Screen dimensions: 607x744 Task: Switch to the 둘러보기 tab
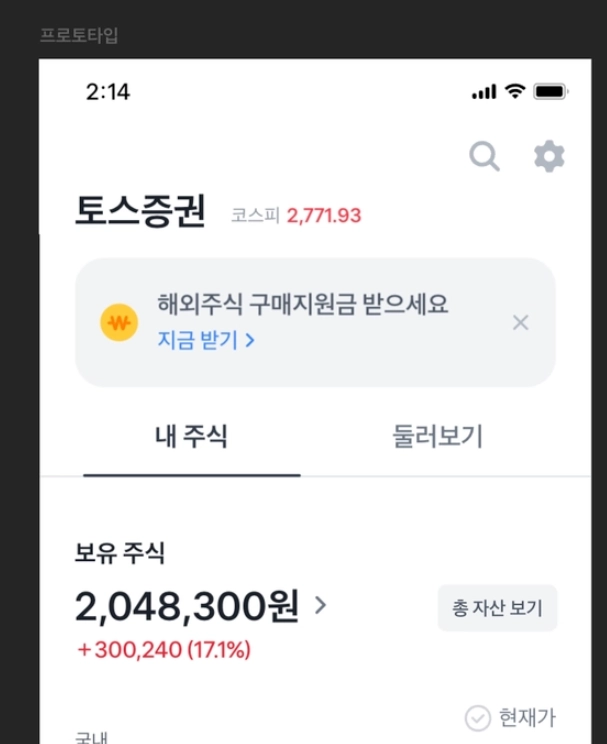pyautogui.click(x=438, y=437)
